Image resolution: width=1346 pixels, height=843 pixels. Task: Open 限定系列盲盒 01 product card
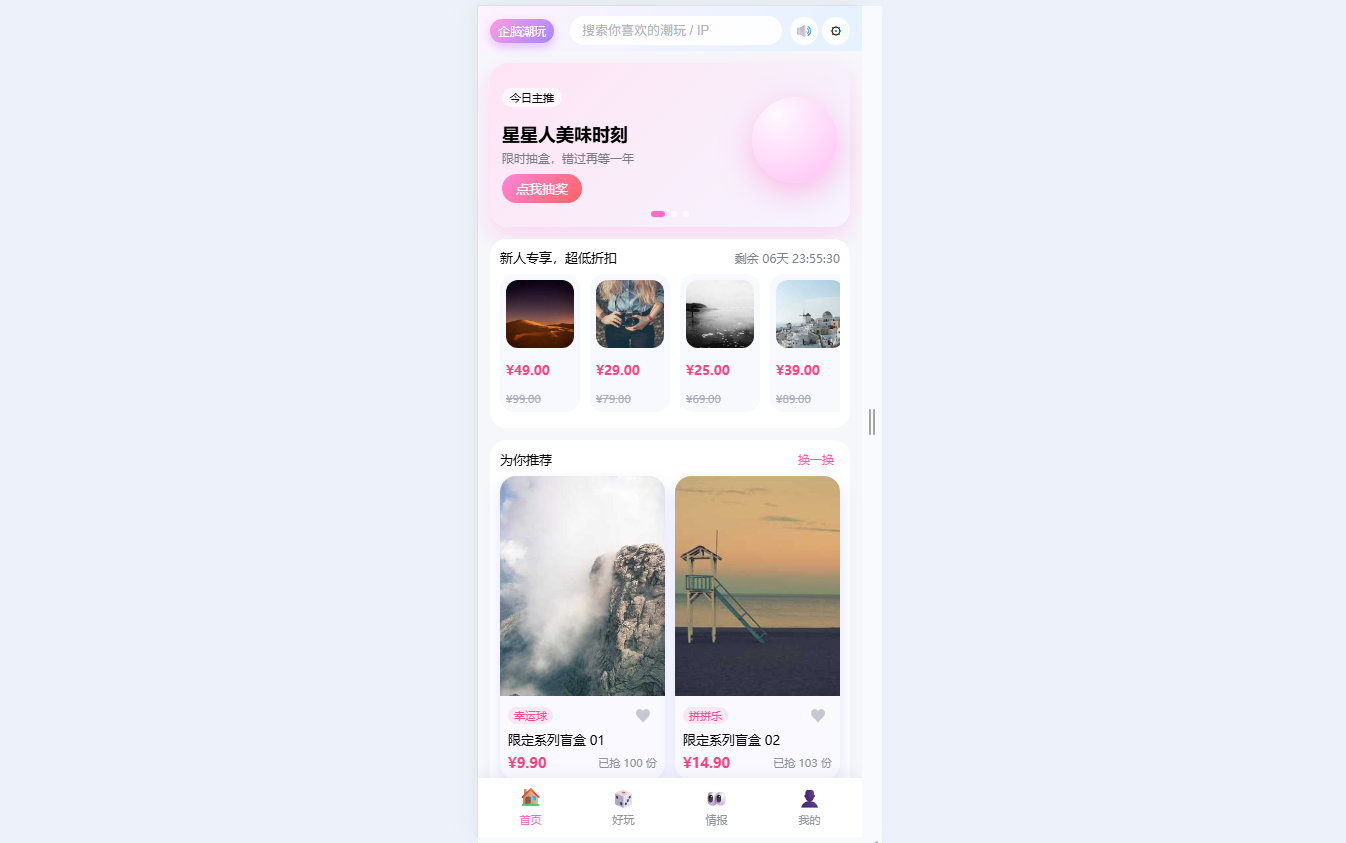coord(582,600)
